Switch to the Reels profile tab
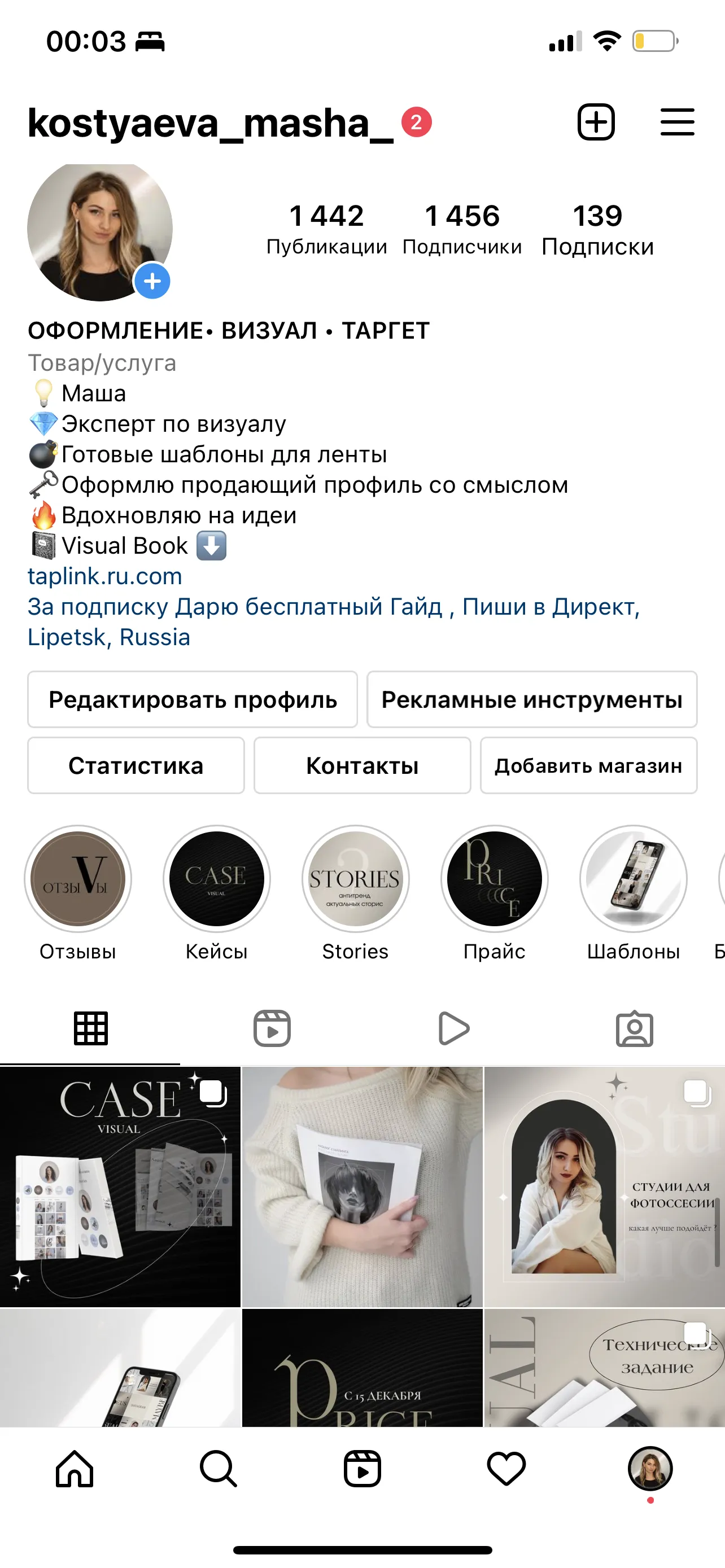The image size is (725, 1568). coord(272,1029)
